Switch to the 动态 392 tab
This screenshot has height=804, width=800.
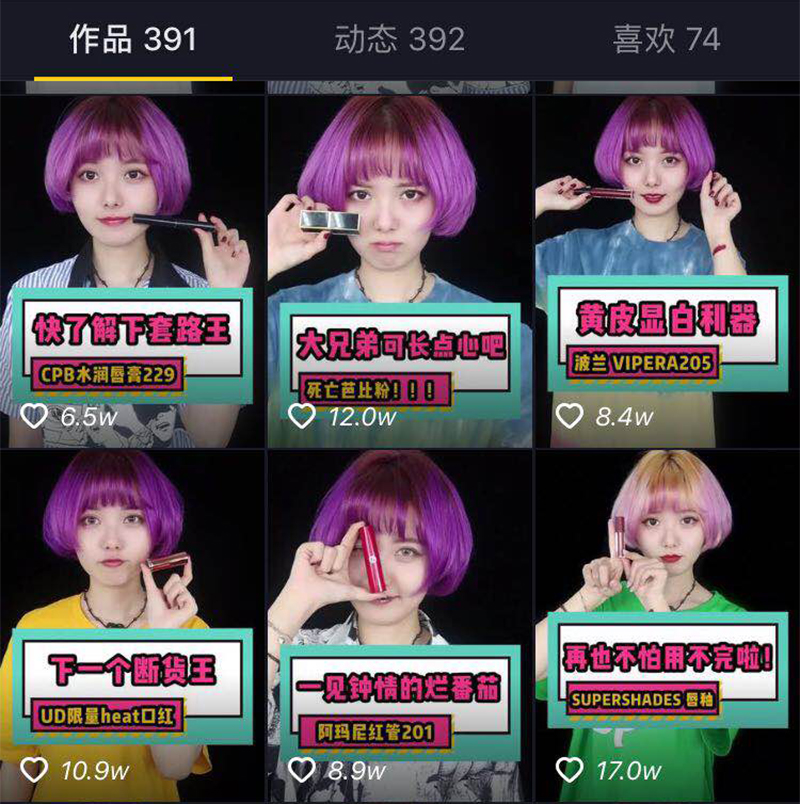pos(399,40)
